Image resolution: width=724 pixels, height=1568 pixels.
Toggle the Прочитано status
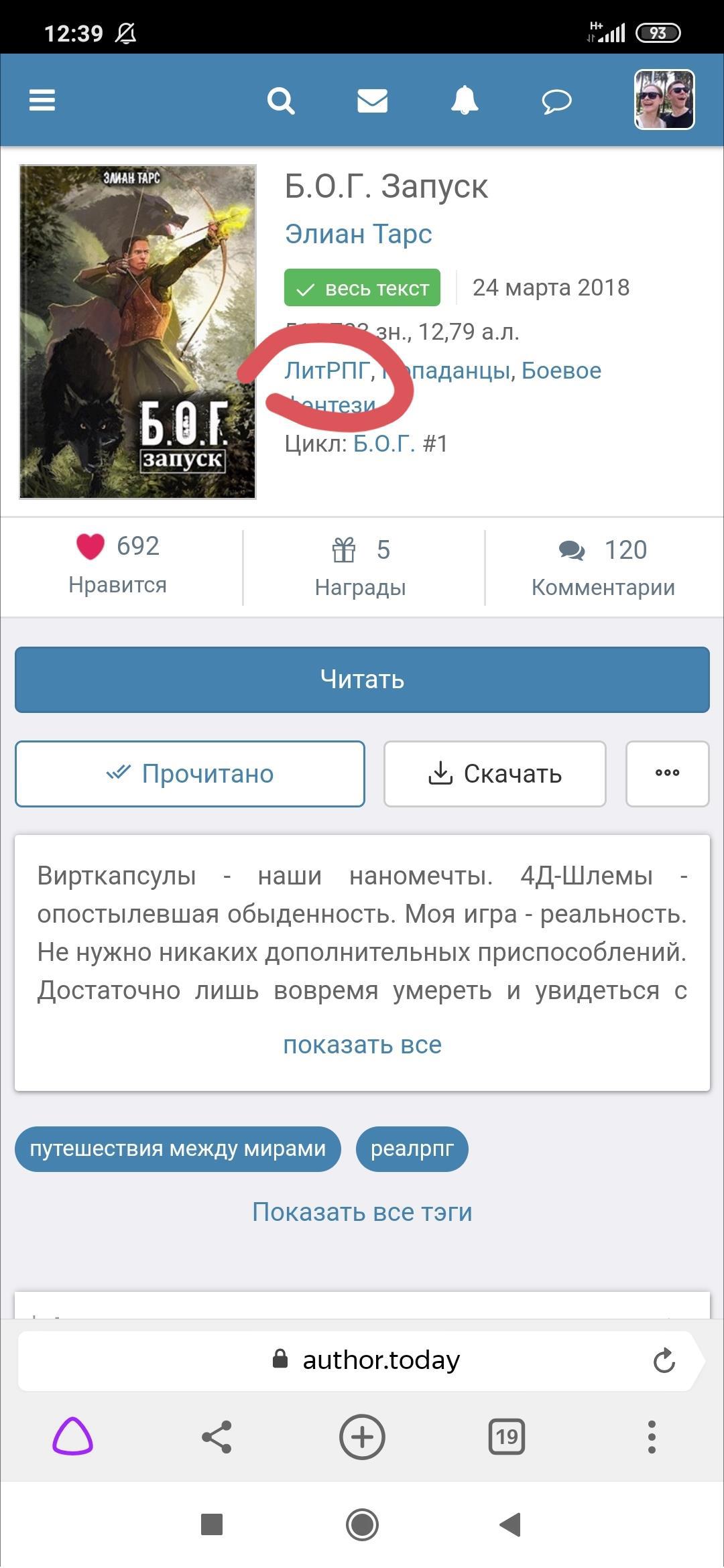tap(190, 774)
